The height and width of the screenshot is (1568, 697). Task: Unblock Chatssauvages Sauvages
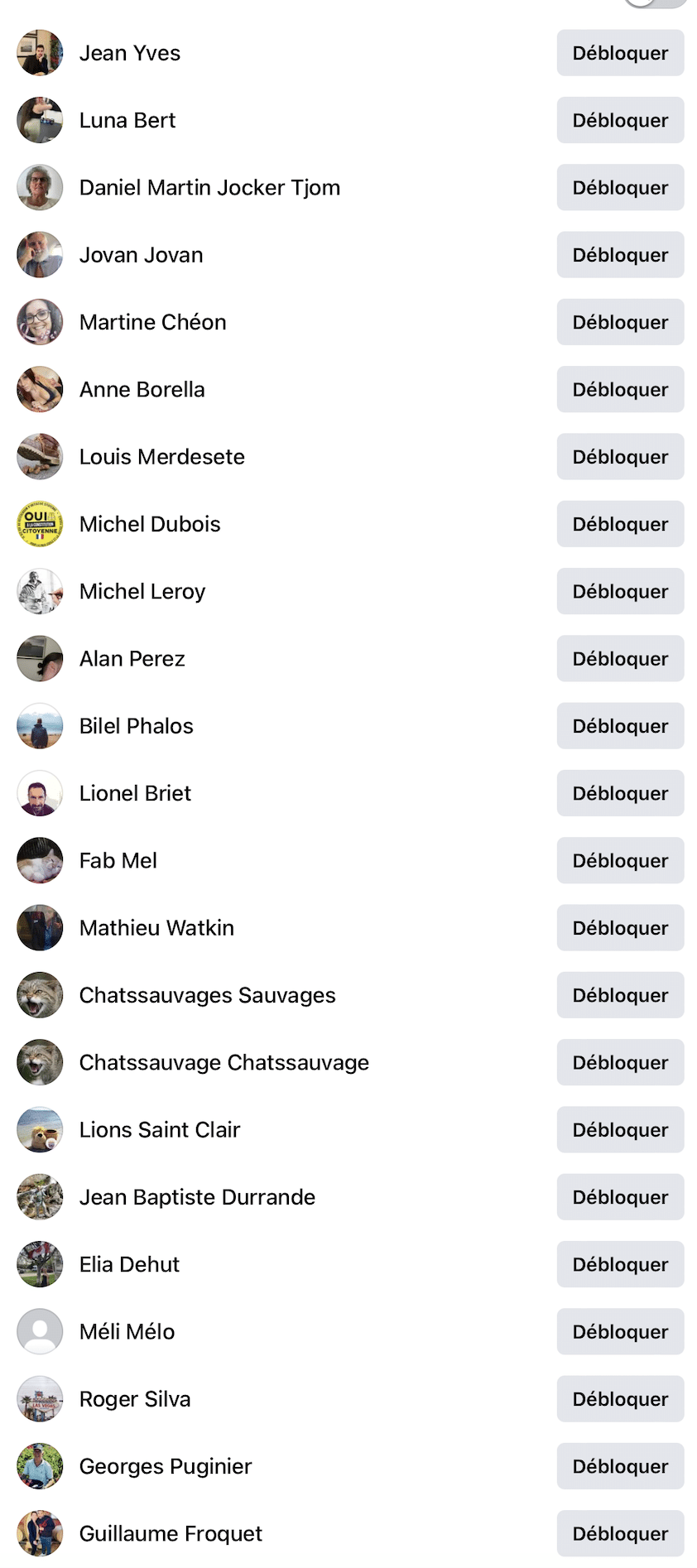coord(620,995)
